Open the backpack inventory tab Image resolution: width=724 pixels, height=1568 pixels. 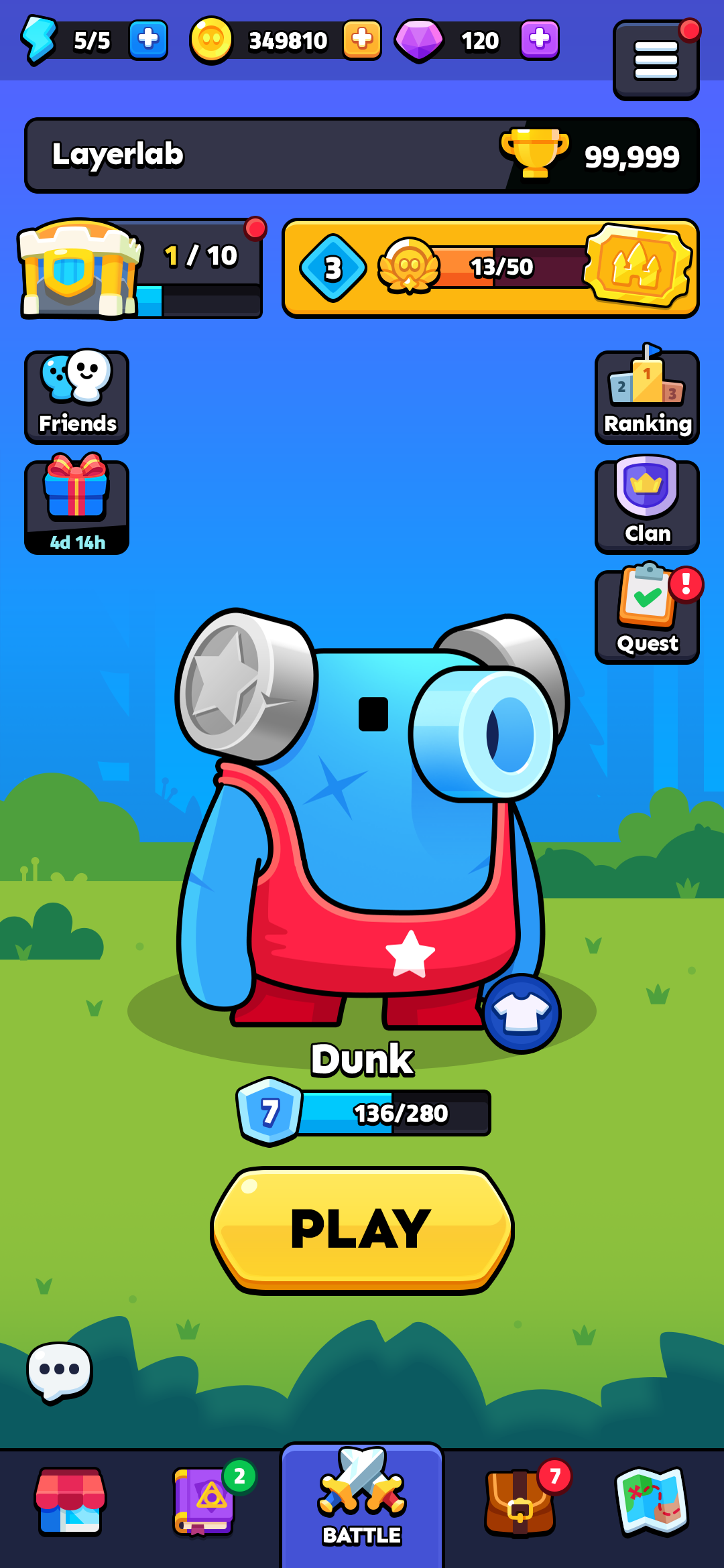520,1501
